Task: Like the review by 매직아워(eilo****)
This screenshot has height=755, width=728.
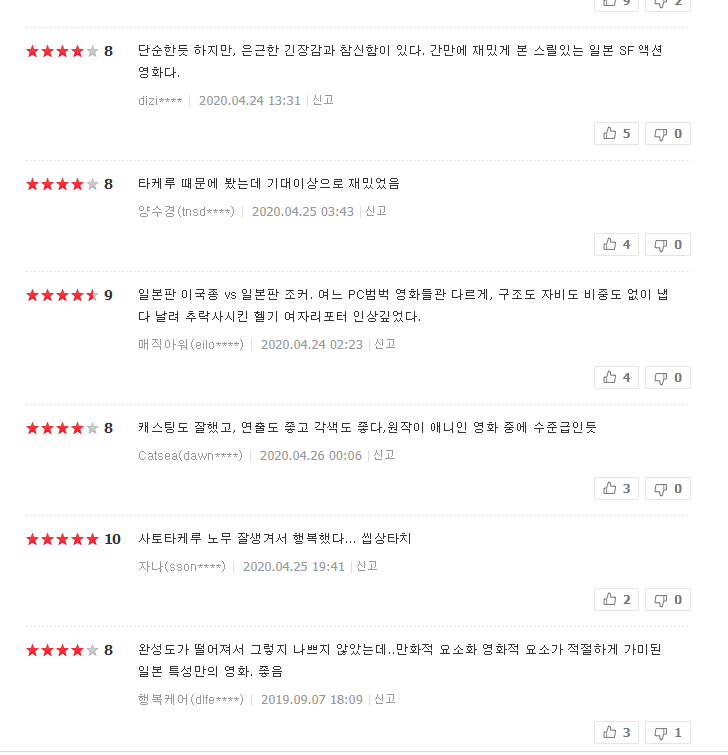Action: (616, 378)
